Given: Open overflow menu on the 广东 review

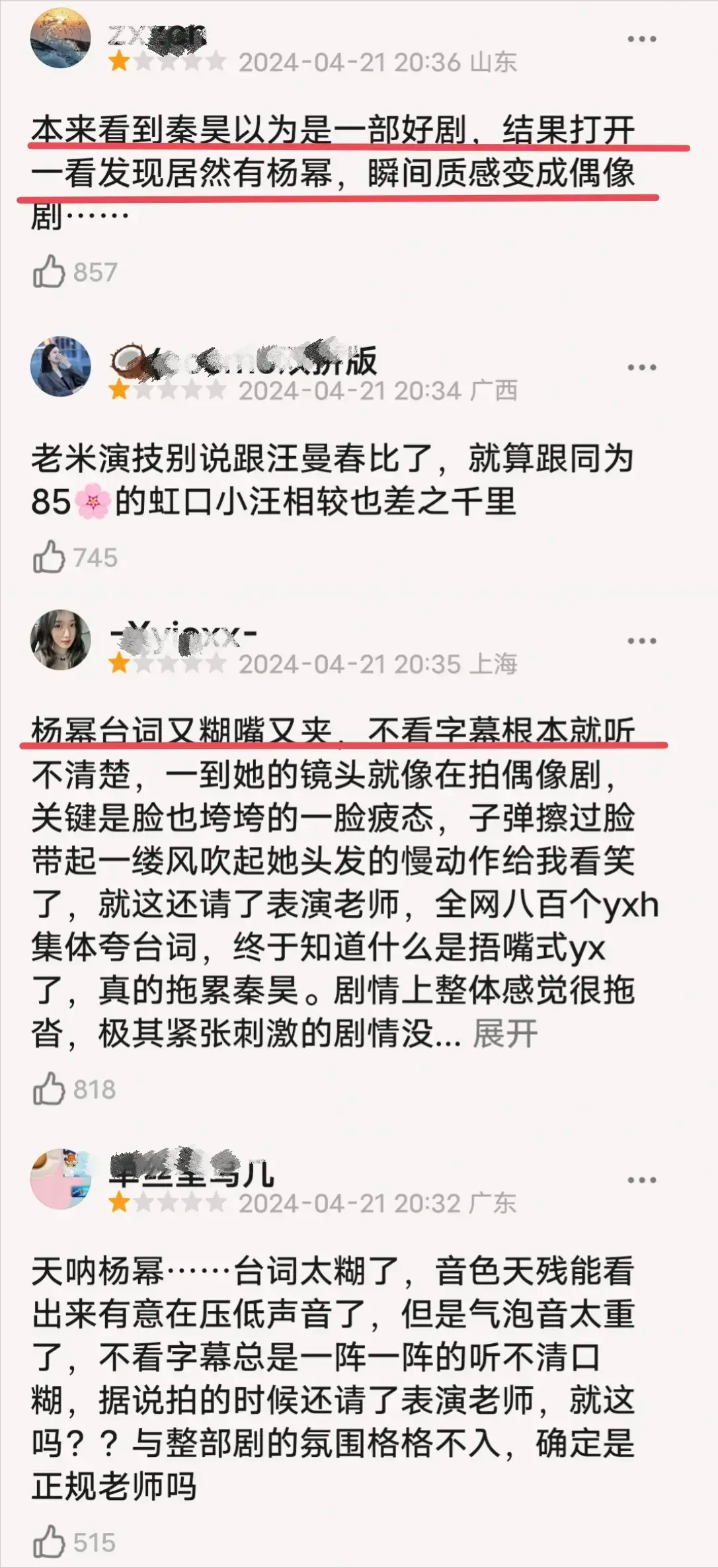Looking at the screenshot, I should (641, 1180).
